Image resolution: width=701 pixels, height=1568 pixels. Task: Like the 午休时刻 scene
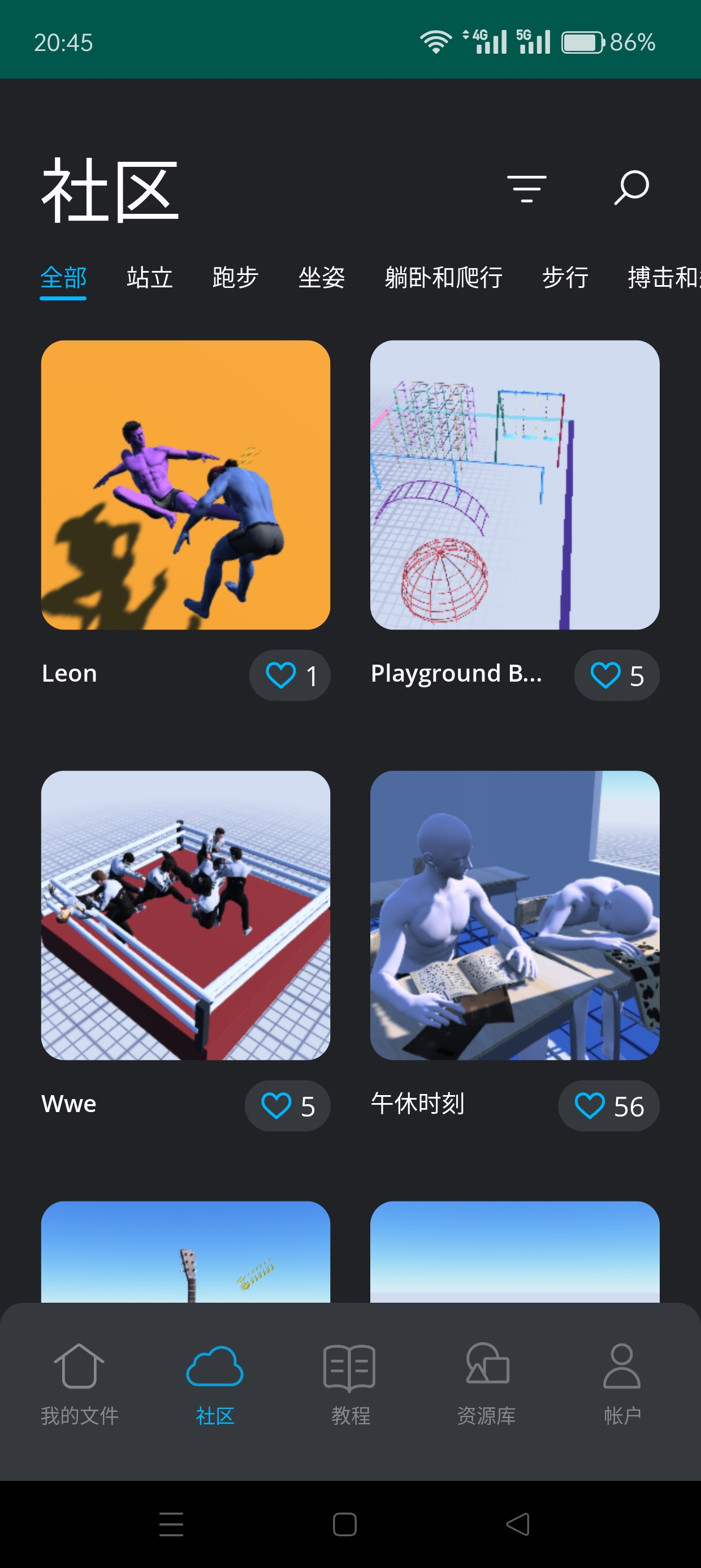tap(608, 1105)
